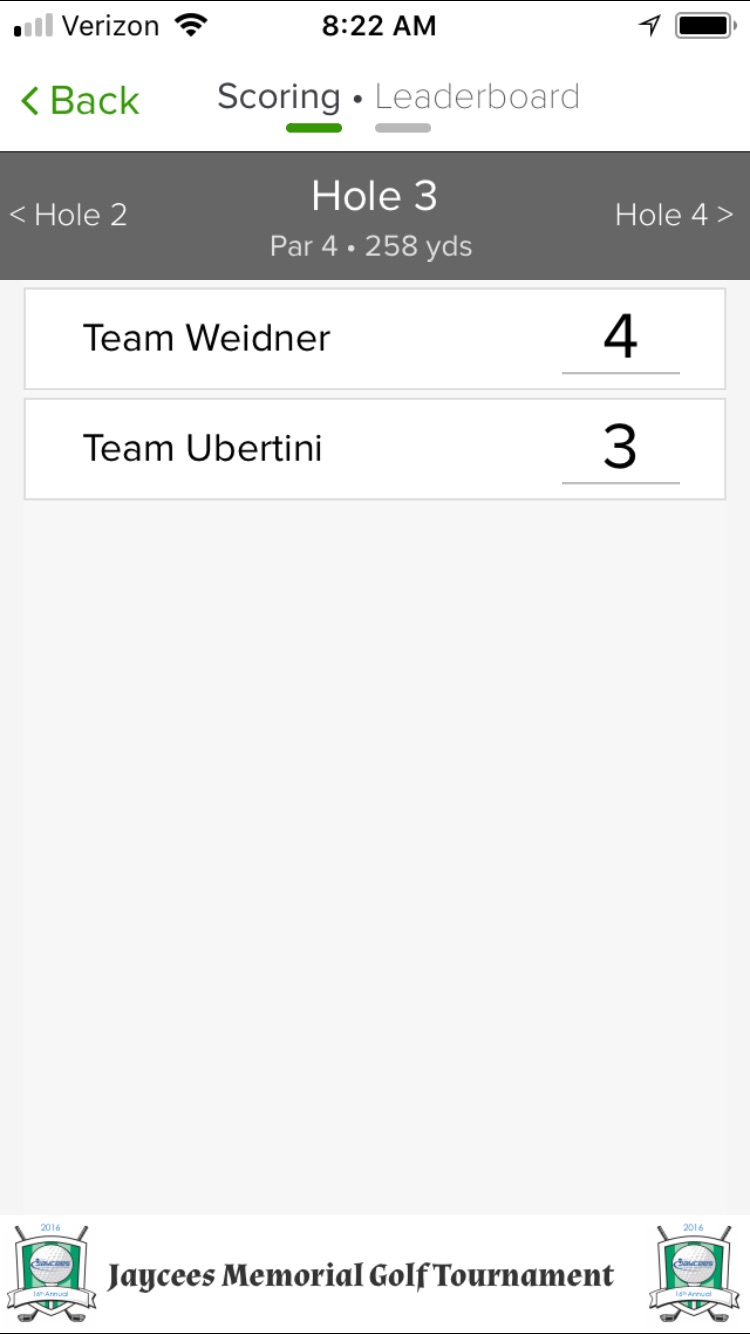Go back using the Back button

pyautogui.click(x=80, y=100)
